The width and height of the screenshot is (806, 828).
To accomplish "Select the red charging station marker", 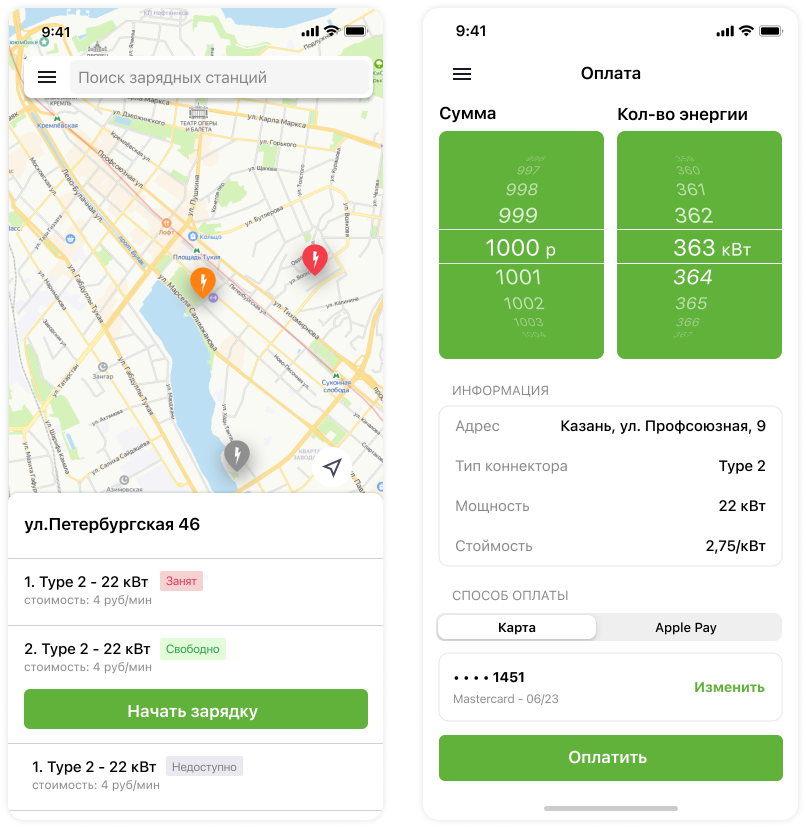I will point(314,260).
